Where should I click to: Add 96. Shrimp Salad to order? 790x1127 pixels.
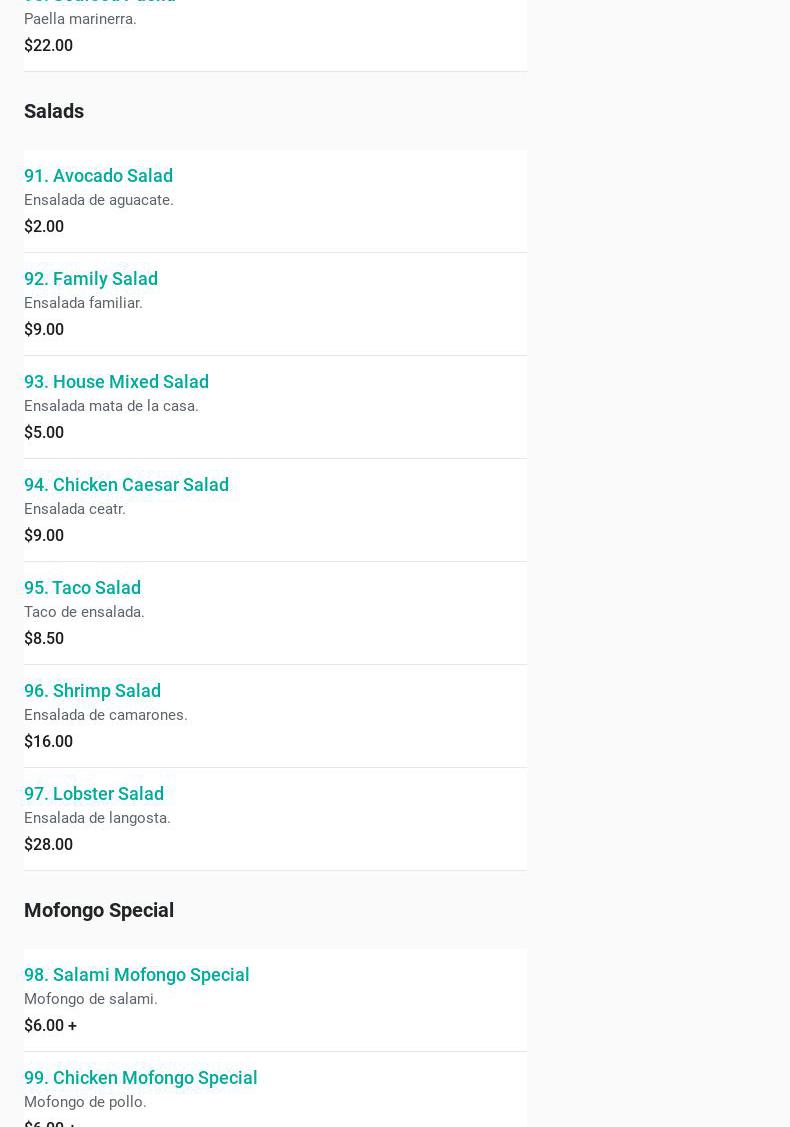point(92,691)
